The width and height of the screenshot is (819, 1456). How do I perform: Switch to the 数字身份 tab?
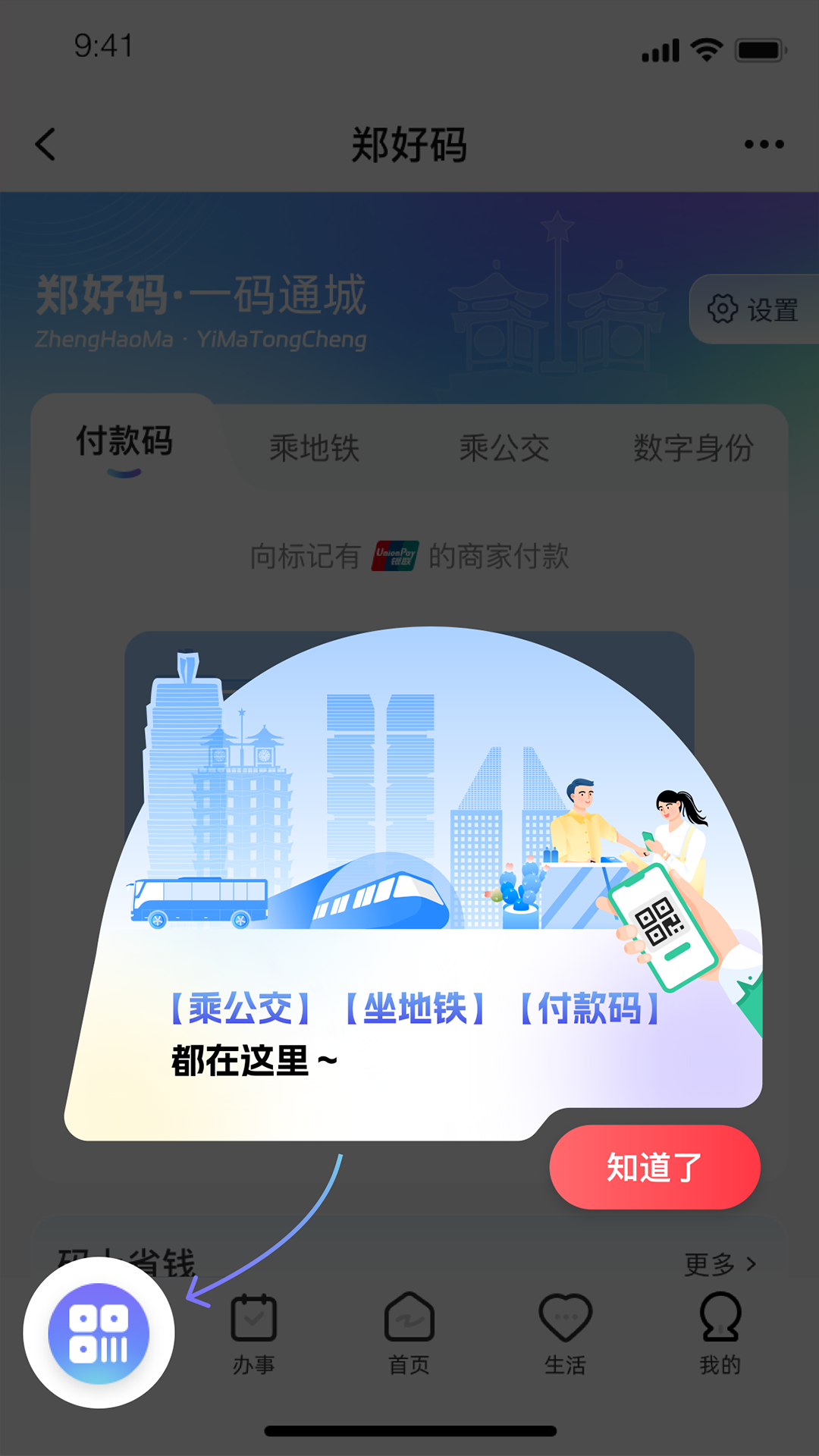pyautogui.click(x=692, y=447)
